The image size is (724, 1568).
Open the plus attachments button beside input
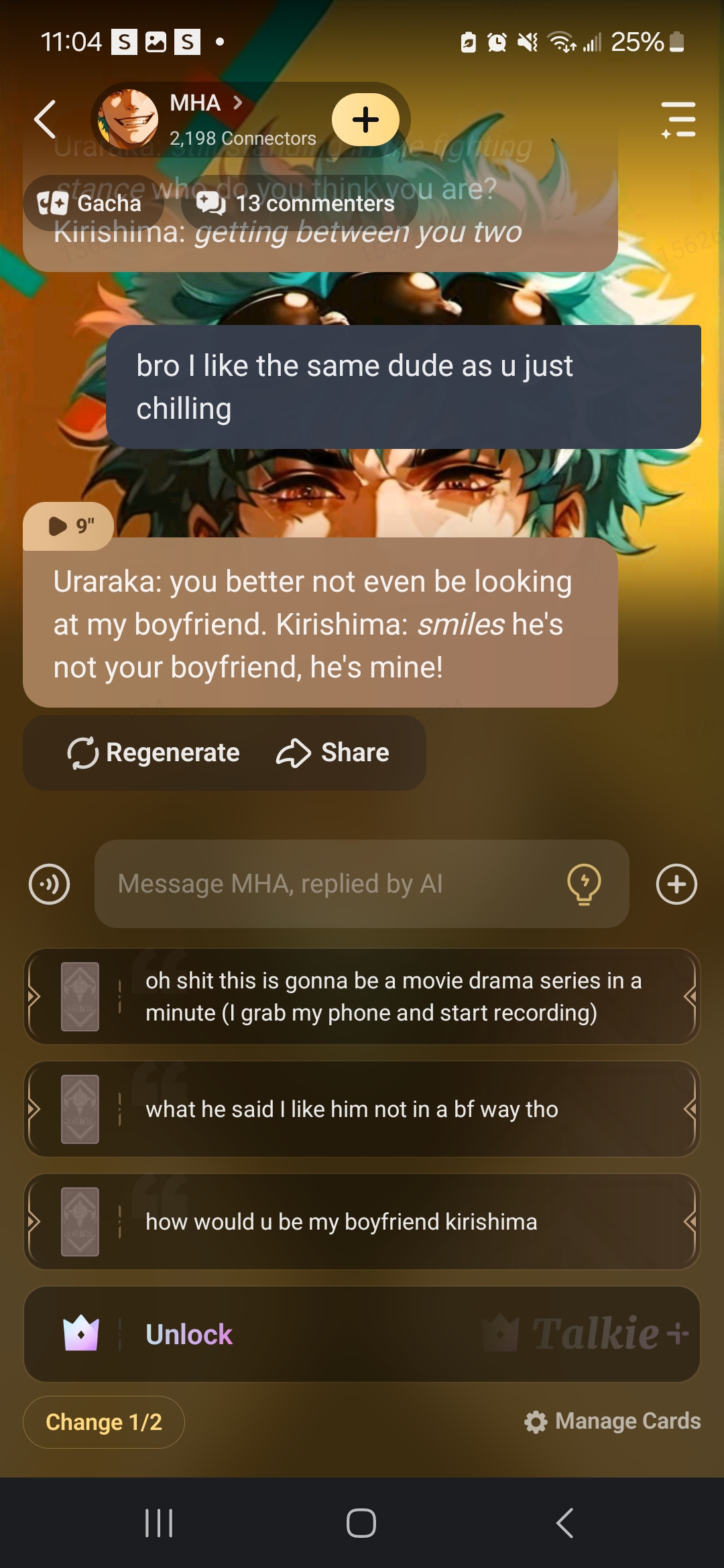pyautogui.click(x=676, y=884)
